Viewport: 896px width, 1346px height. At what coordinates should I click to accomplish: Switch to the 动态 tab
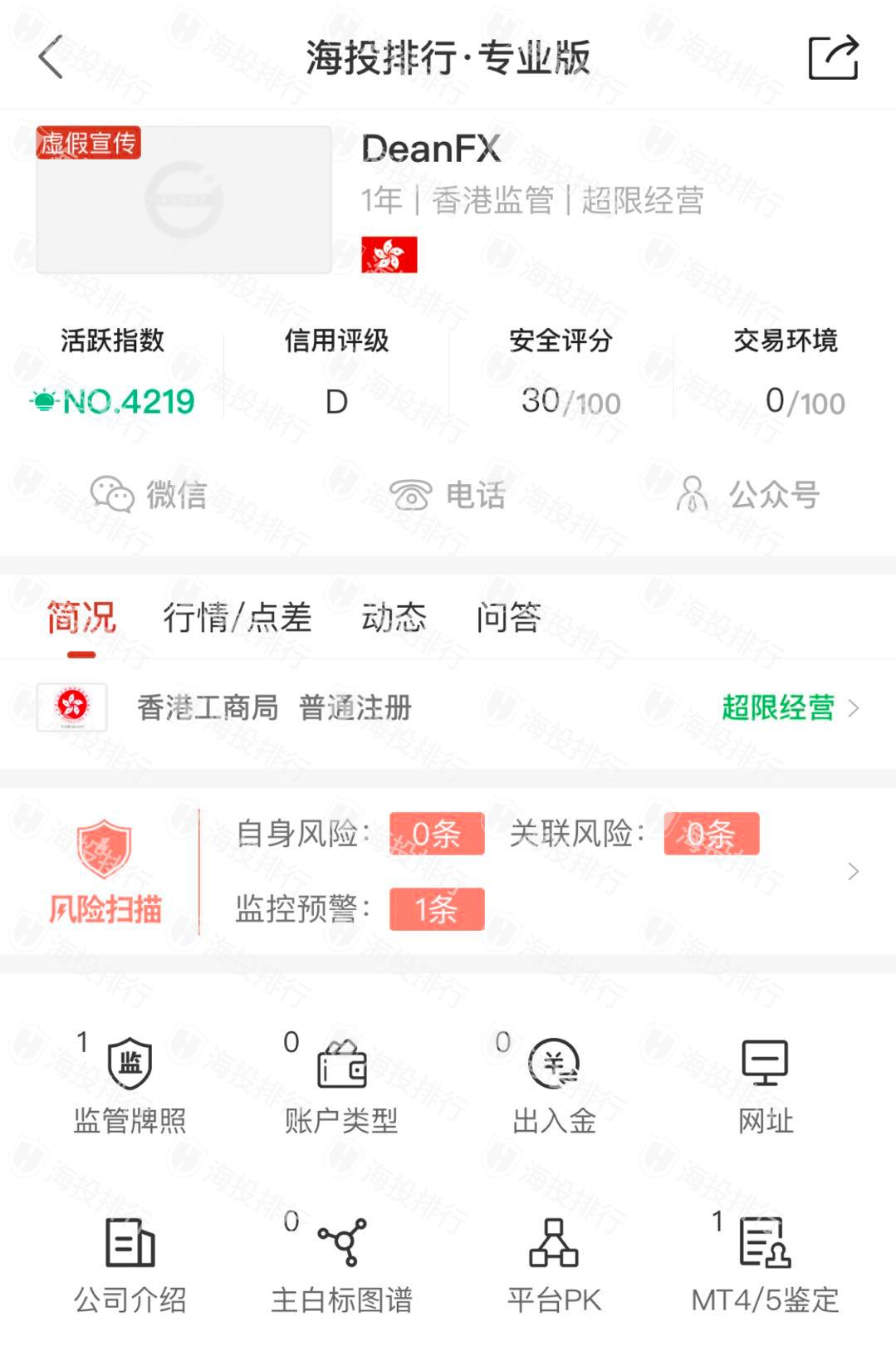pos(394,618)
